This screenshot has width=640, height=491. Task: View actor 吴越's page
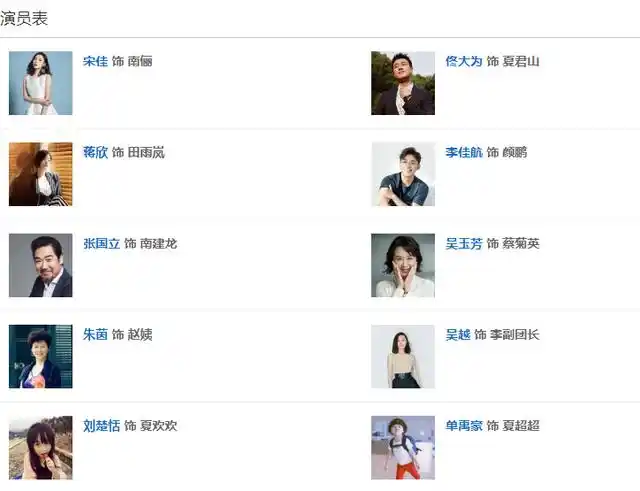(457, 334)
